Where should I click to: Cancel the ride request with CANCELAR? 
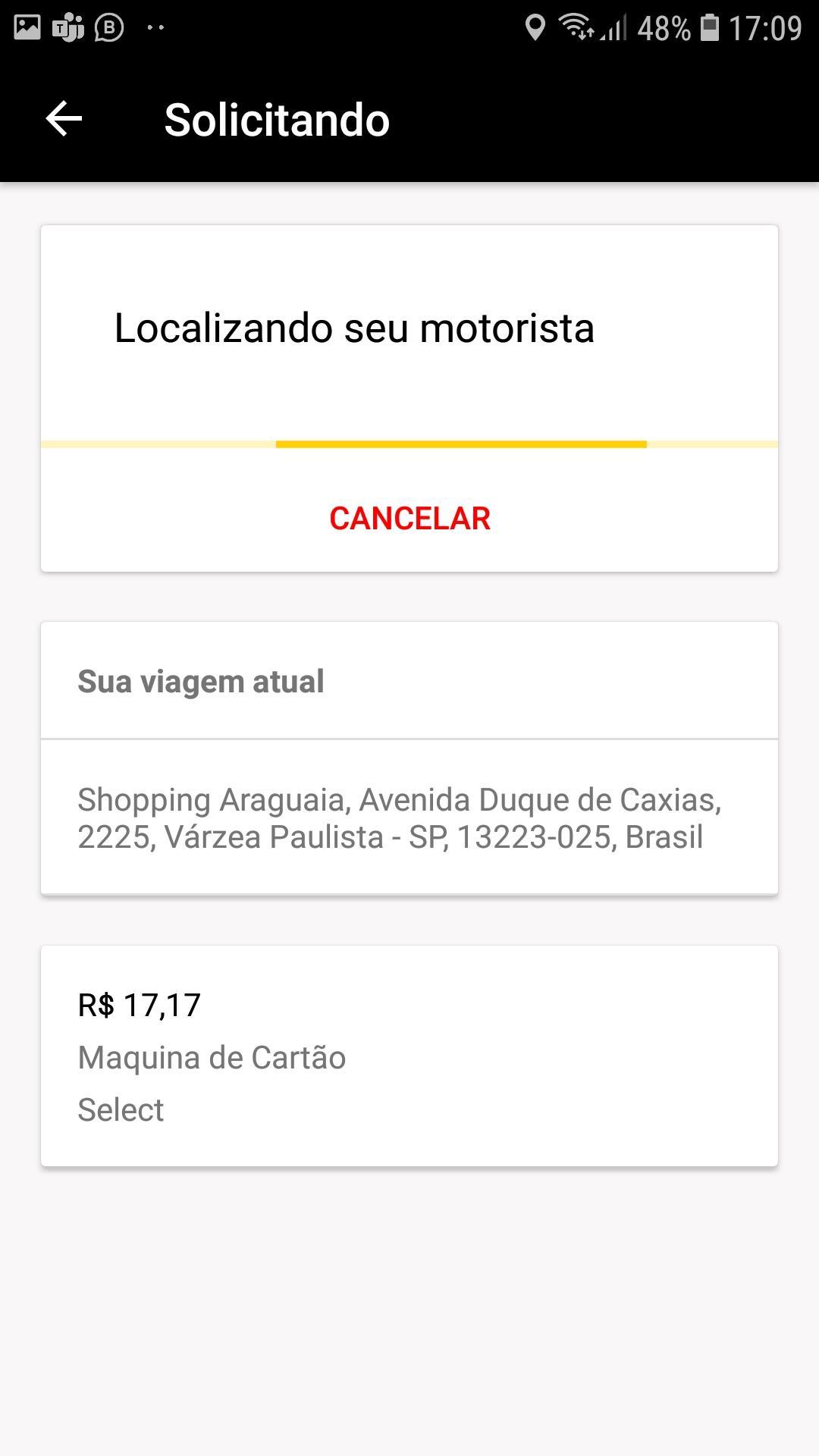409,519
